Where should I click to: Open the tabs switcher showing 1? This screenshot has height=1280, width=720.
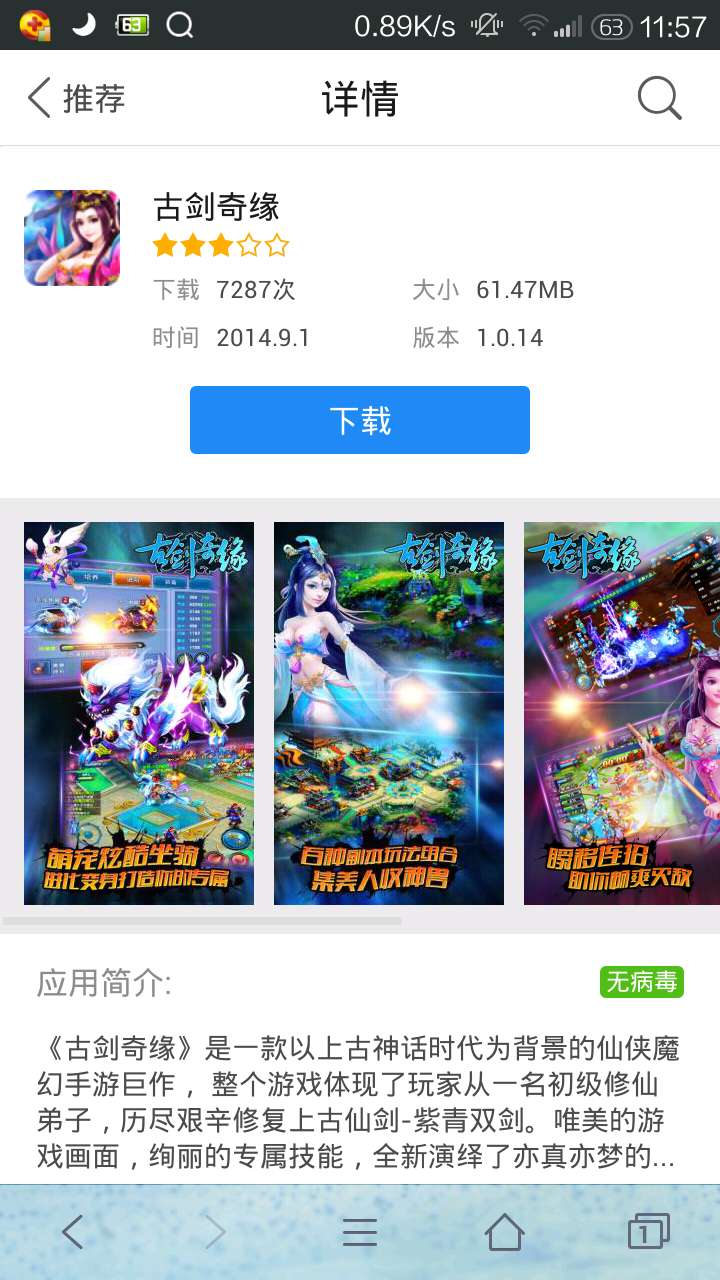tap(648, 1232)
